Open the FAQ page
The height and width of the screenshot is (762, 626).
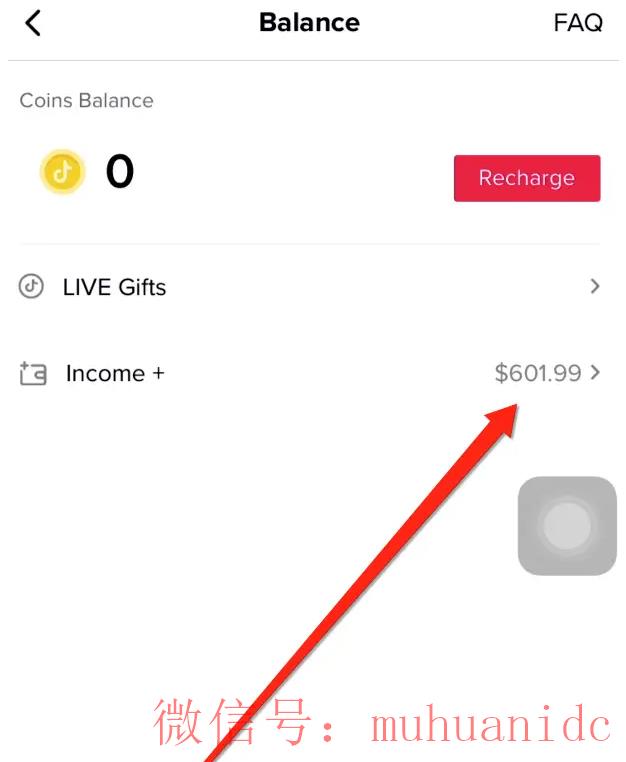click(x=578, y=23)
